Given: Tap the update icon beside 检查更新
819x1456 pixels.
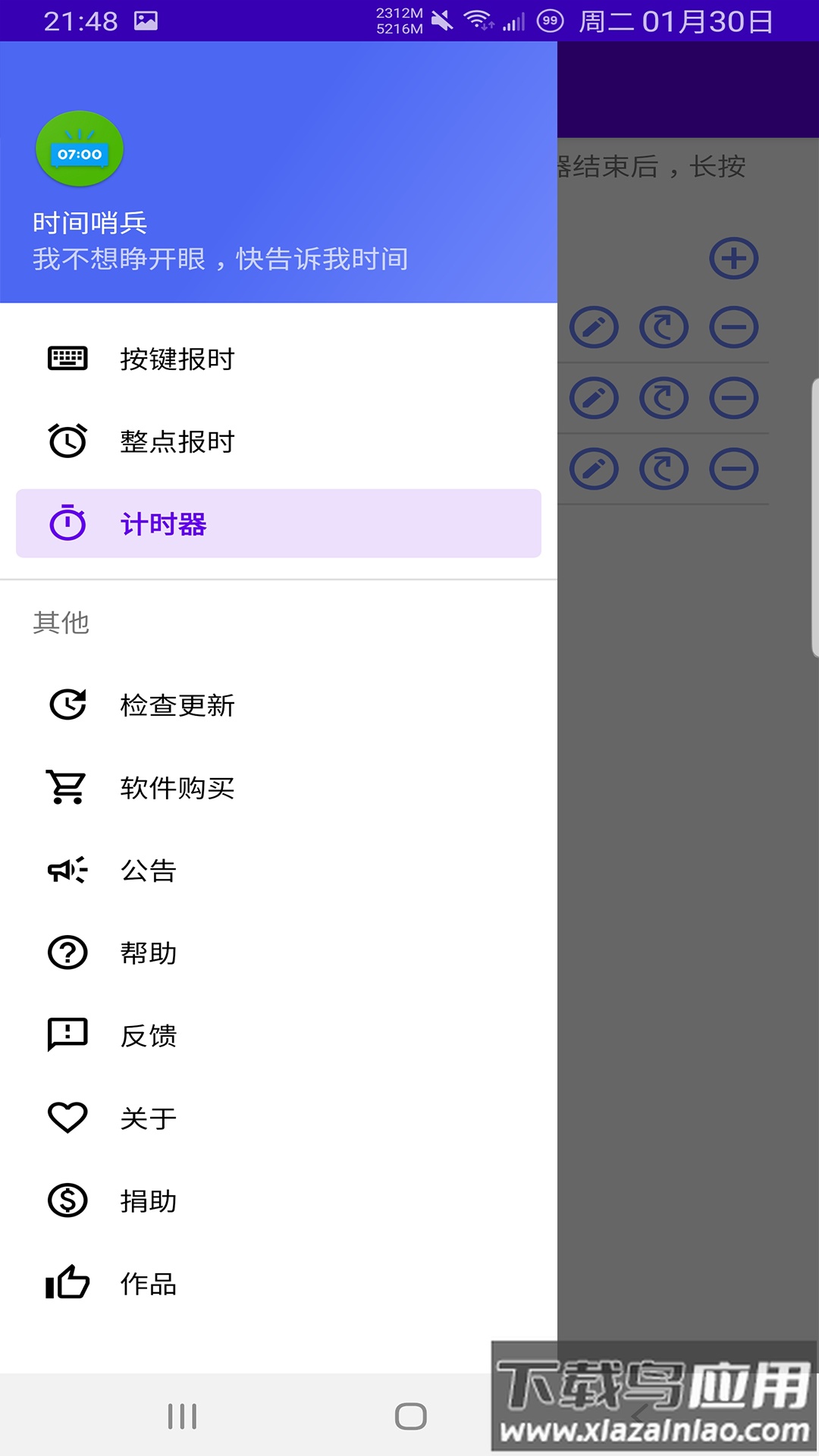Looking at the screenshot, I should click(x=67, y=704).
